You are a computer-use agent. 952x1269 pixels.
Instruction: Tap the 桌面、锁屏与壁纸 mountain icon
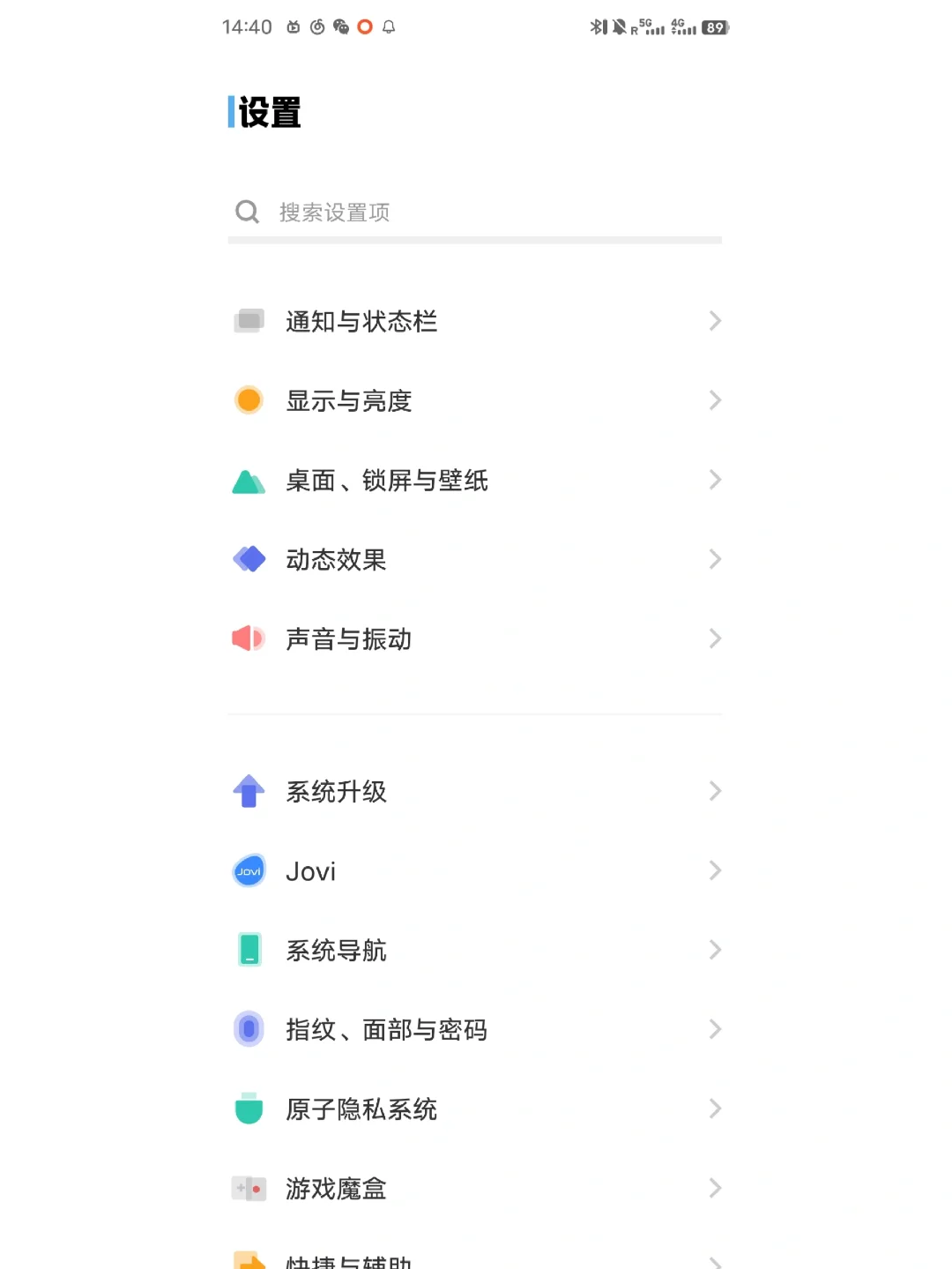(249, 481)
